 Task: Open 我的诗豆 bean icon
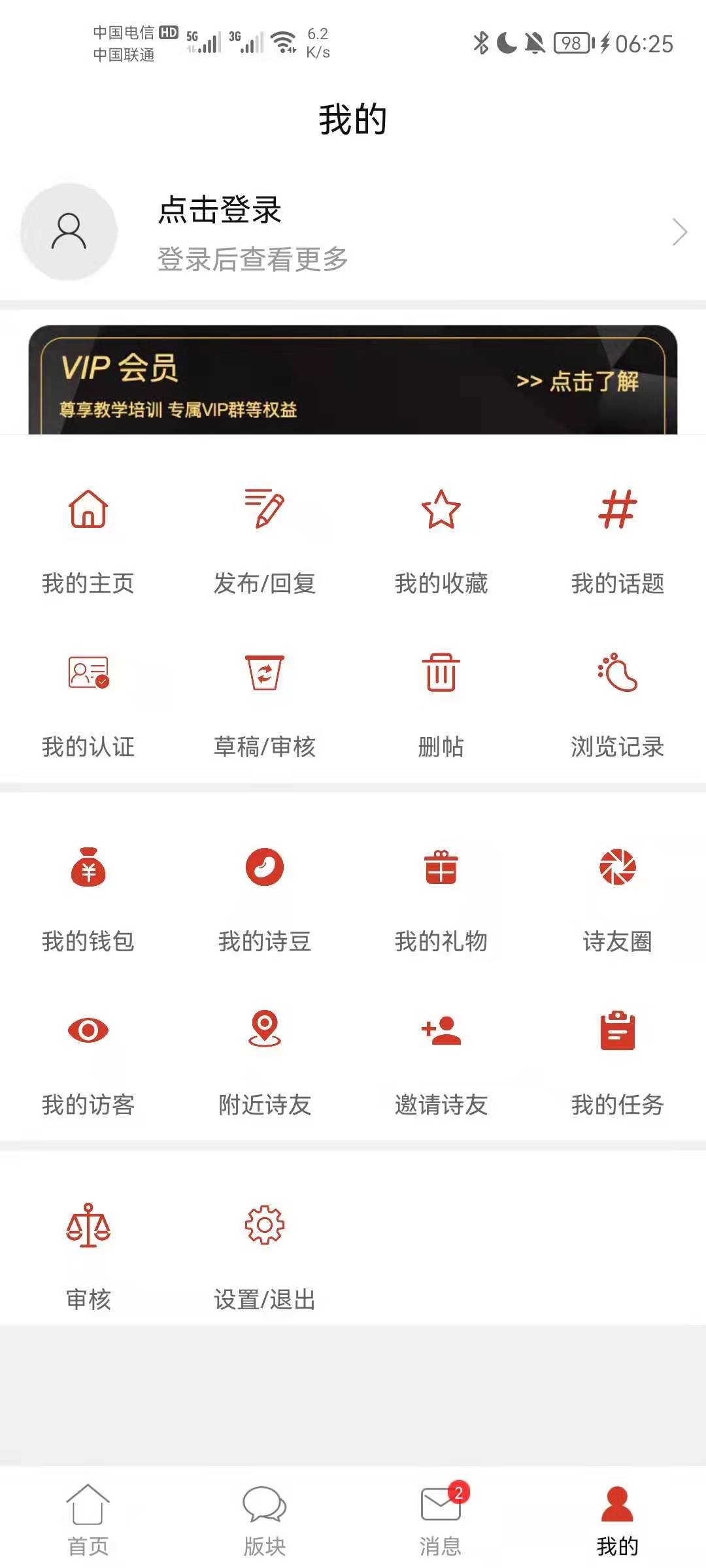(264, 869)
